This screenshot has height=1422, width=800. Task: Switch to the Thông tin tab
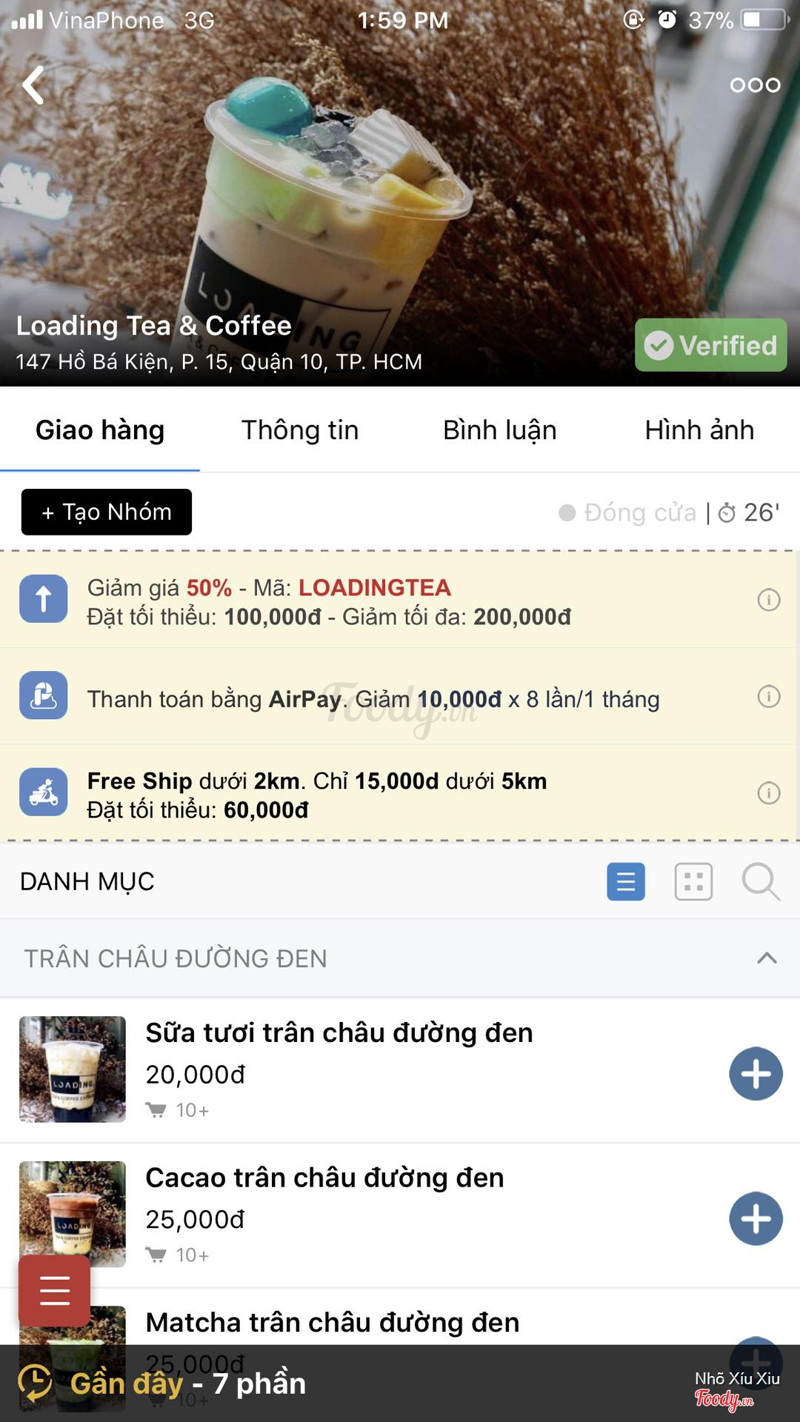click(300, 430)
